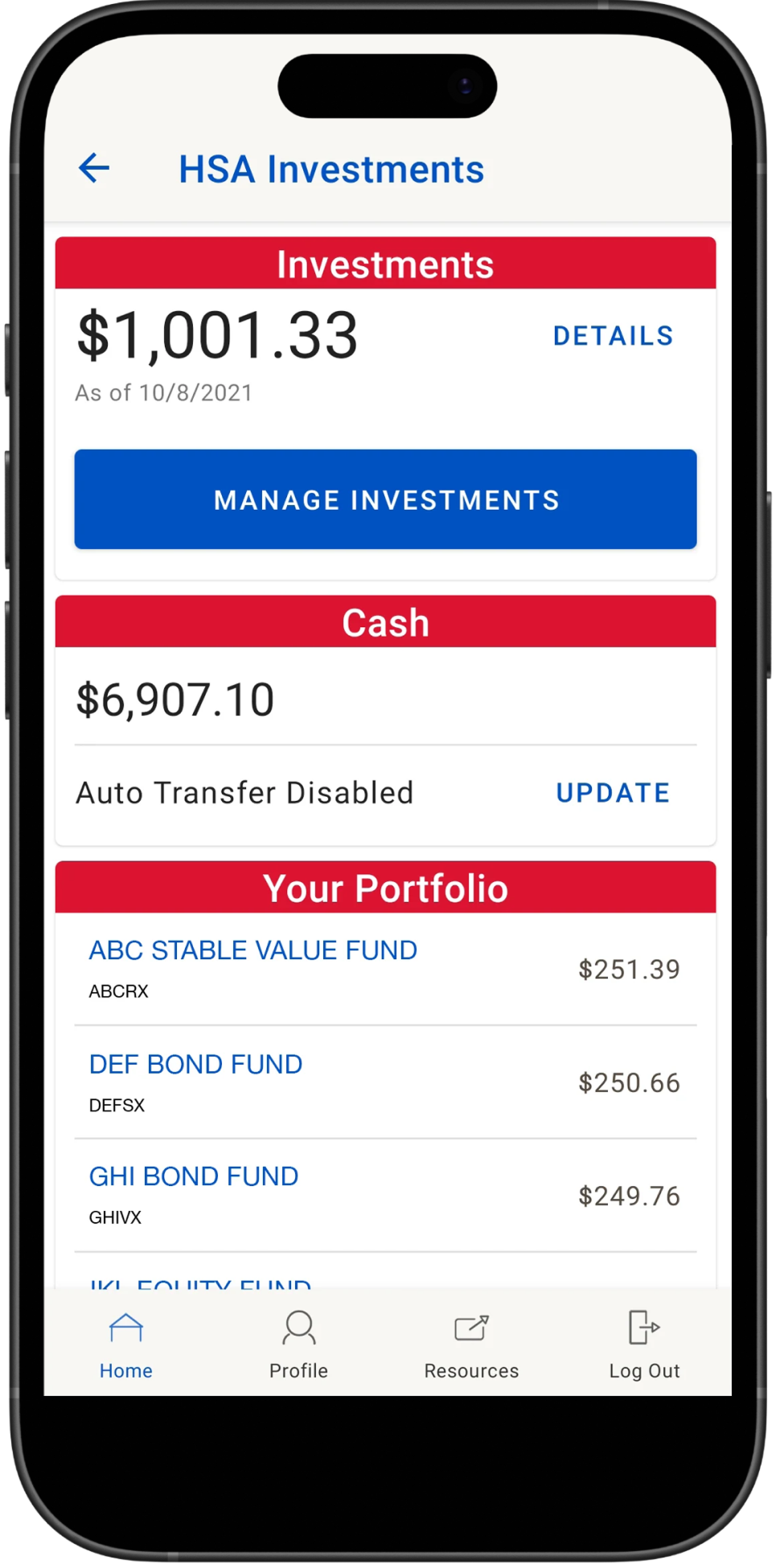This screenshot has width=780, height=1568.
Task: Tap the Auto Transfer Disabled label
Action: 244,792
